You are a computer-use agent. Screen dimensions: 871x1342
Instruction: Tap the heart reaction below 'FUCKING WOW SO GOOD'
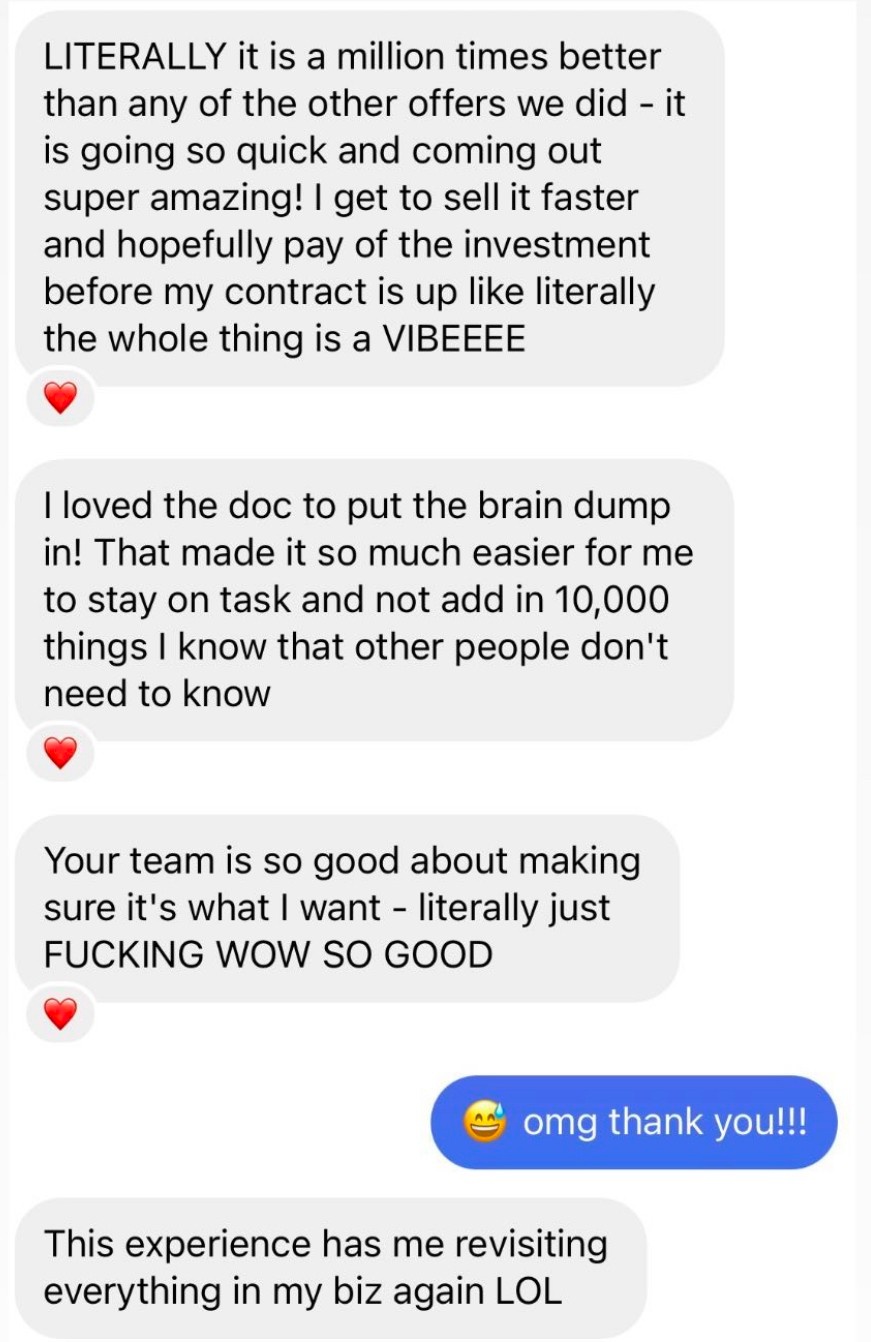[60, 1014]
